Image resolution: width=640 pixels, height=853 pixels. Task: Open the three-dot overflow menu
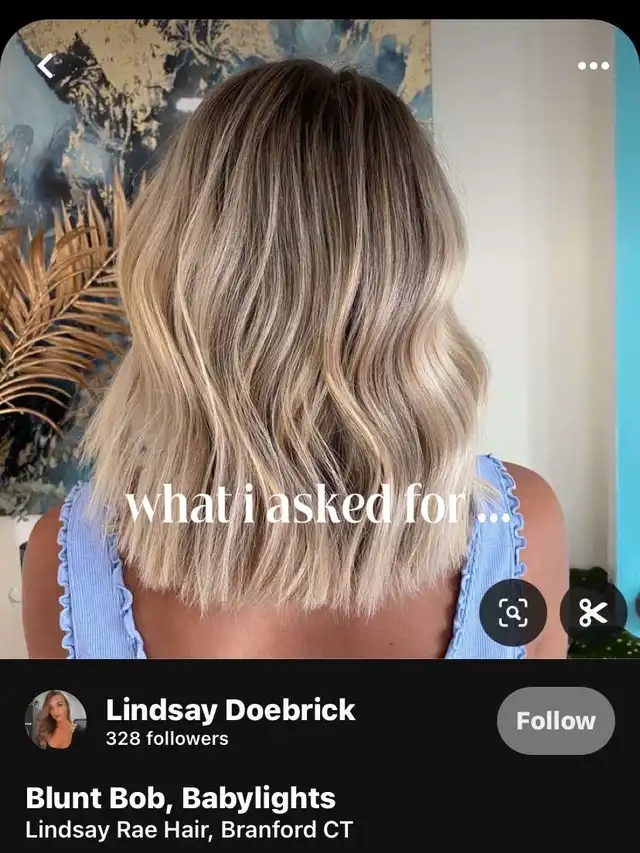point(593,66)
